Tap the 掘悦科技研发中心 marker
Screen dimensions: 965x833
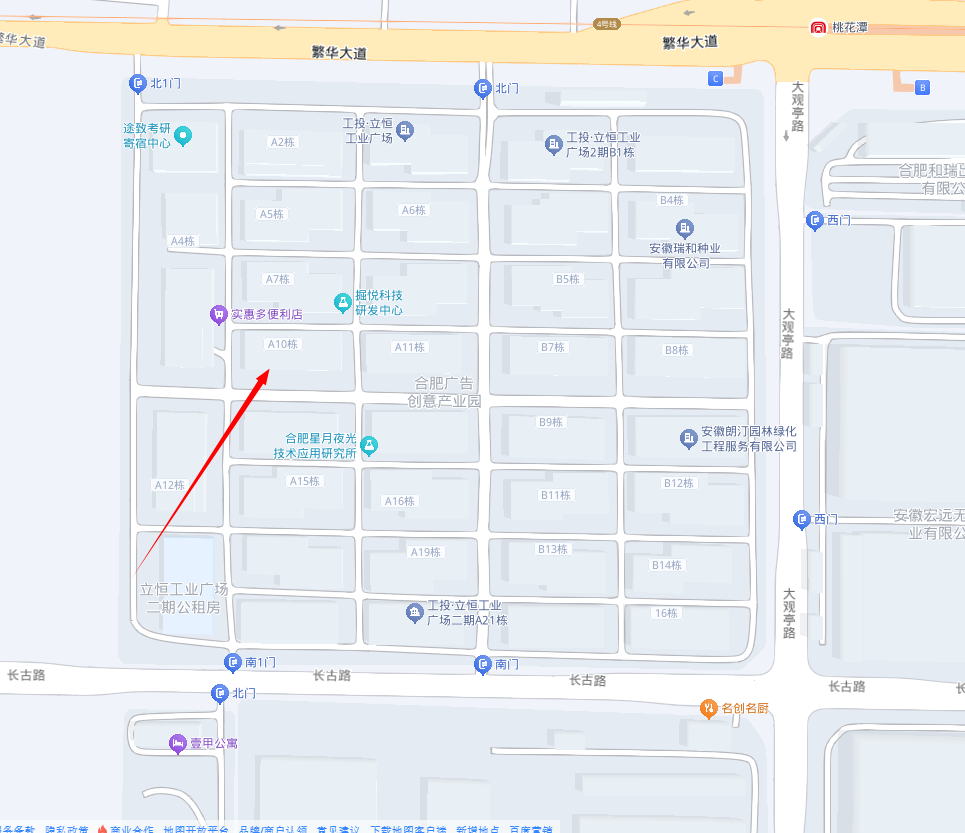click(x=341, y=301)
